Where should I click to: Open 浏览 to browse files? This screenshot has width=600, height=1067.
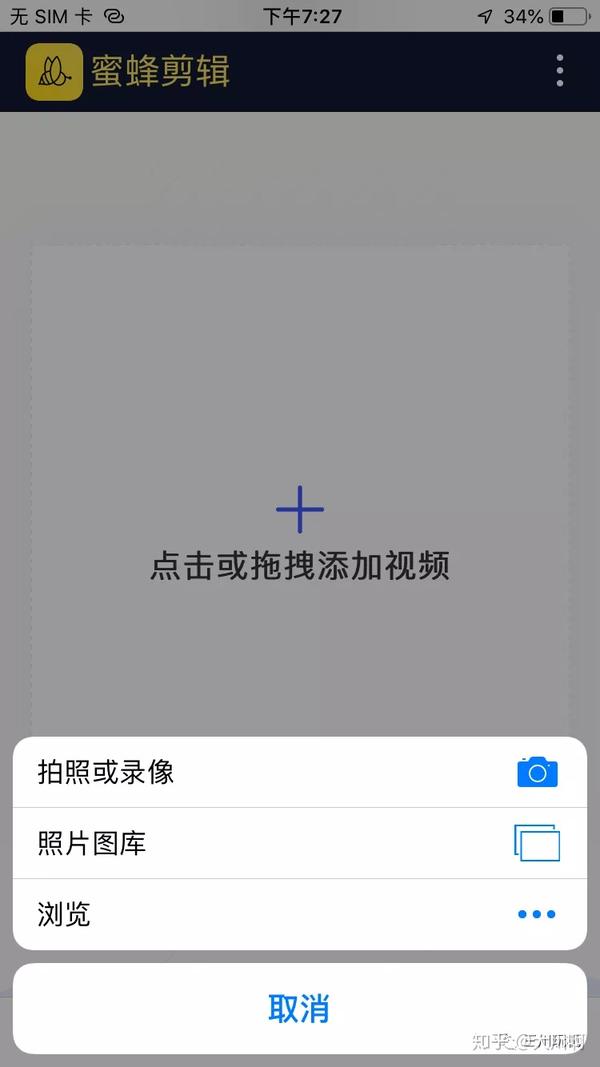pos(299,914)
